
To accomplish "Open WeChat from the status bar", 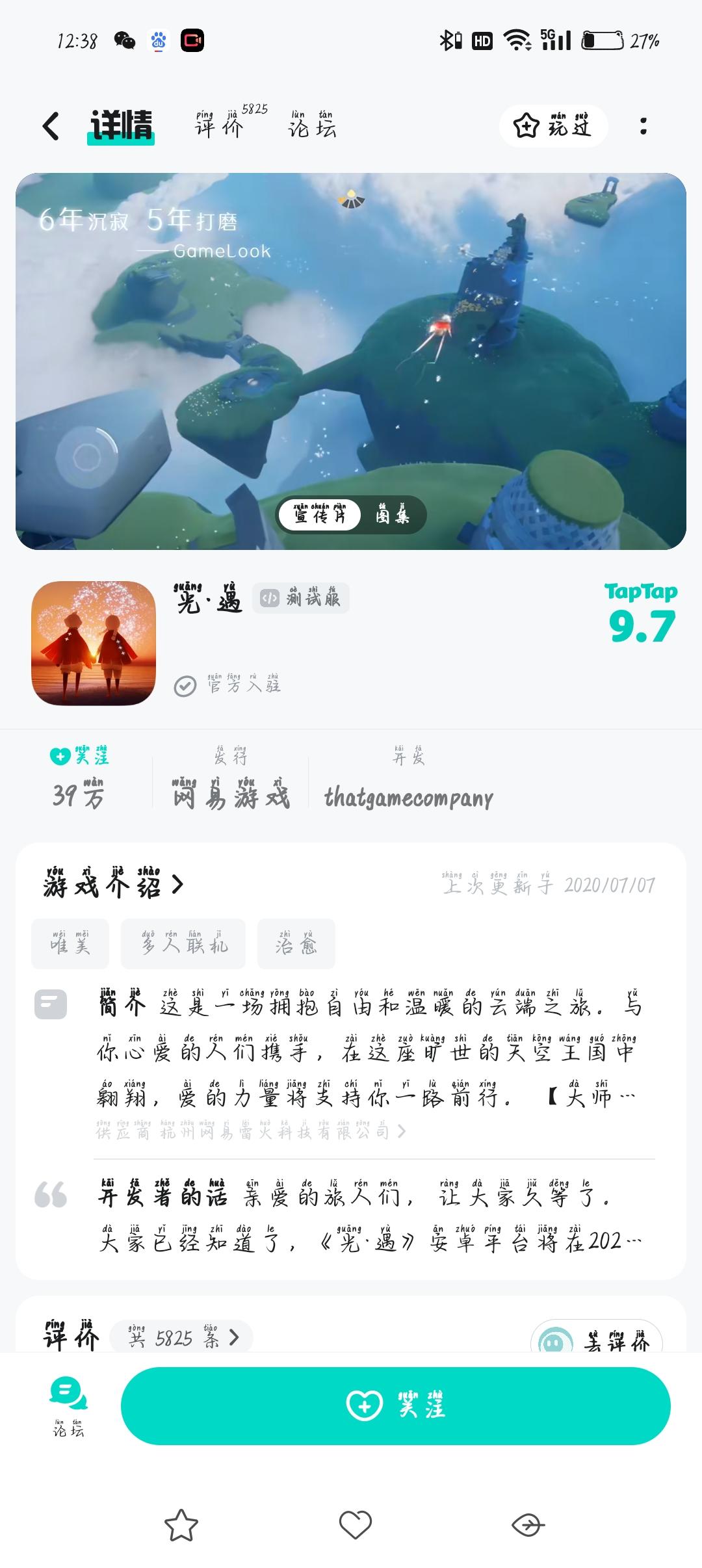I will click(123, 40).
